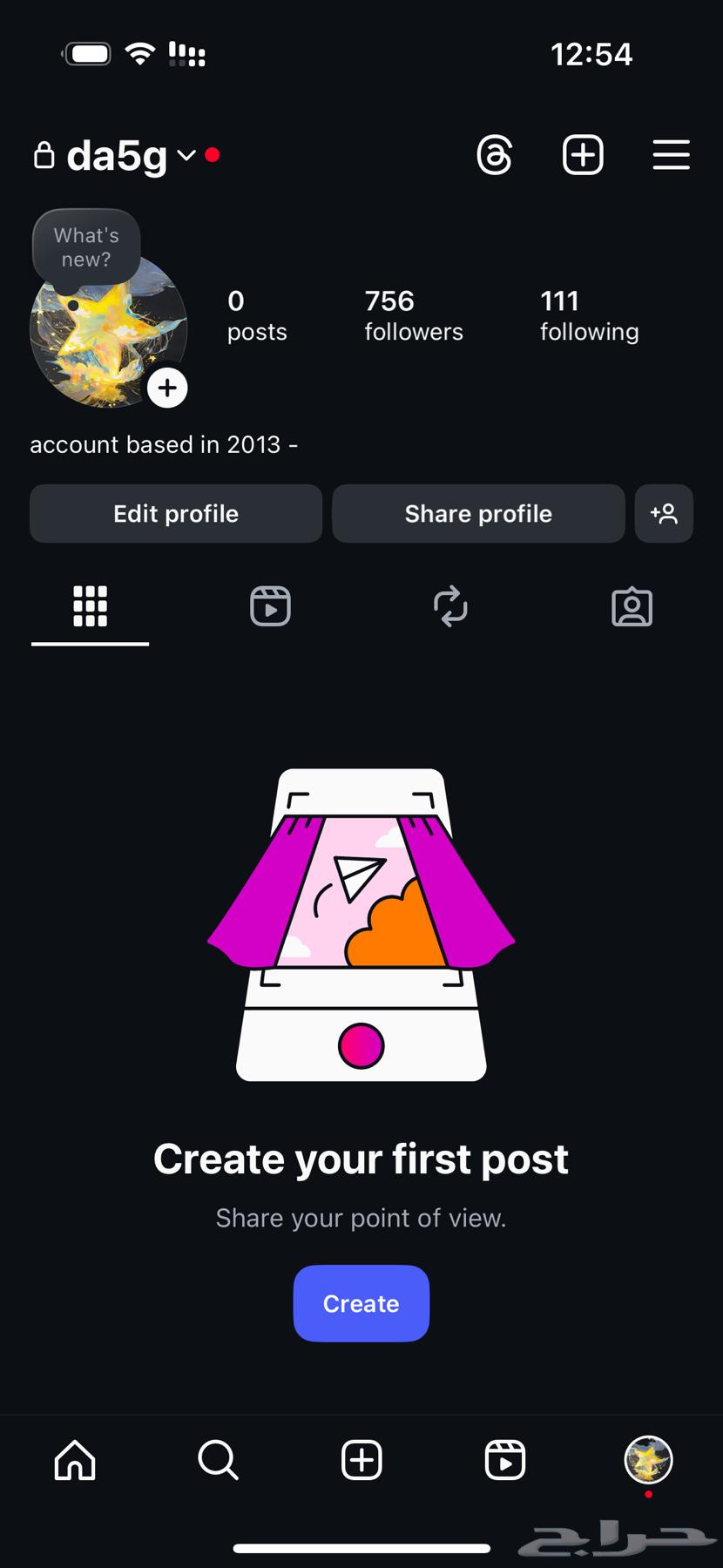
Task: Tap Edit profile button
Action: 176,514
